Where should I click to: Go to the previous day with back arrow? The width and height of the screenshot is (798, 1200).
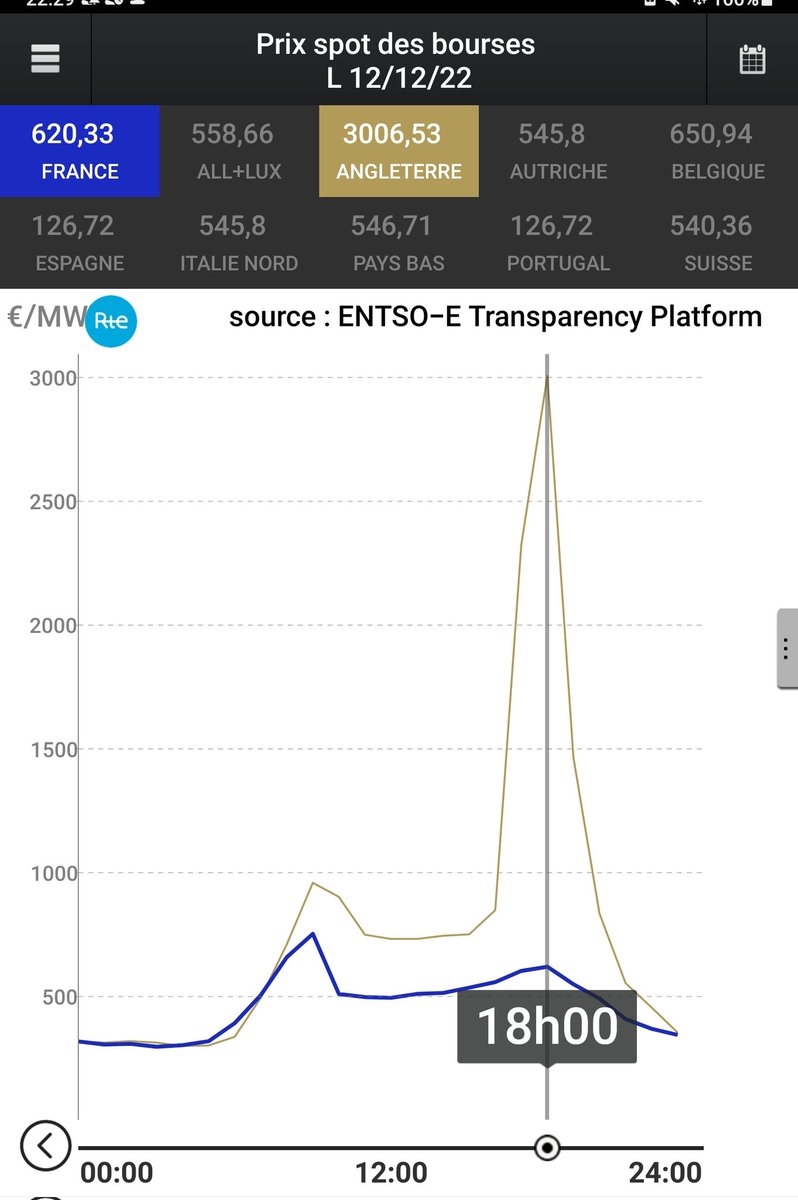(x=46, y=1145)
